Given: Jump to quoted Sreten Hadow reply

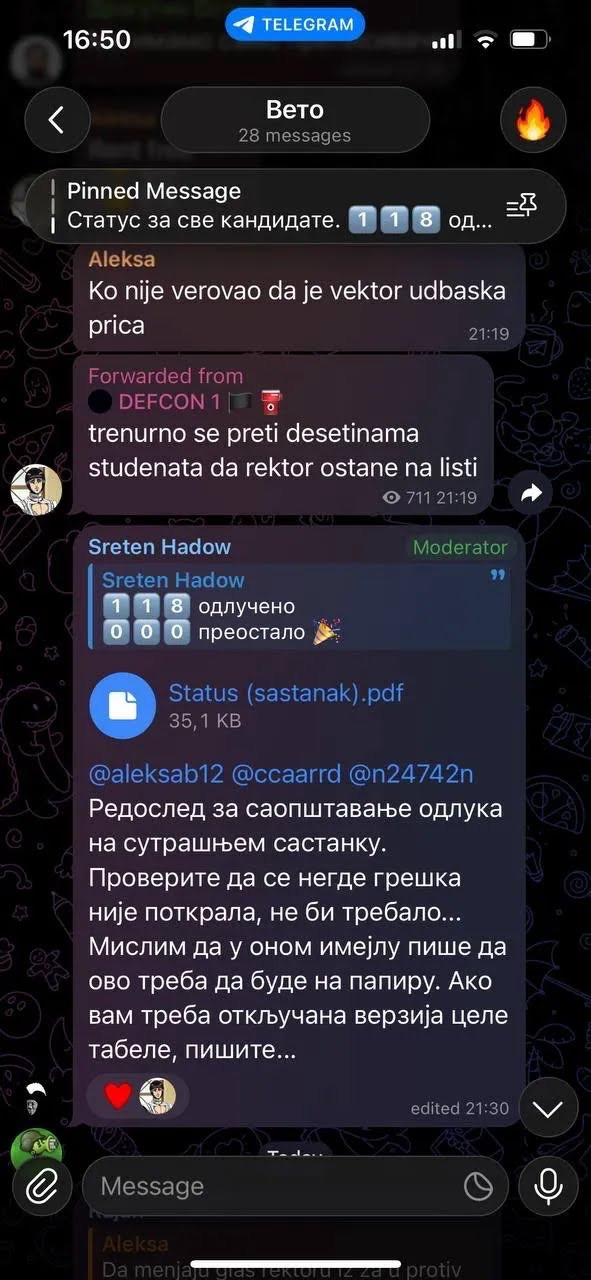Looking at the screenshot, I should [x=298, y=606].
